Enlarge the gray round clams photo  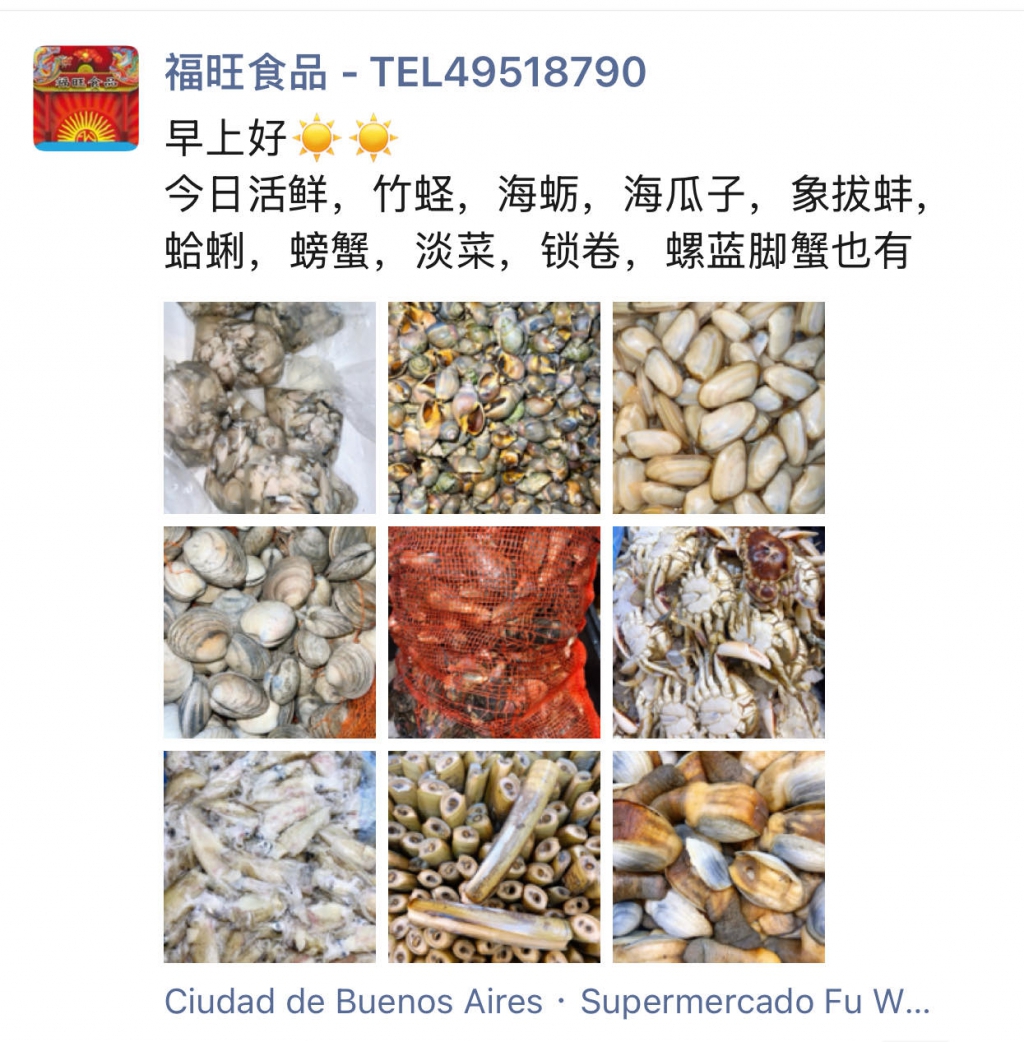coord(270,632)
